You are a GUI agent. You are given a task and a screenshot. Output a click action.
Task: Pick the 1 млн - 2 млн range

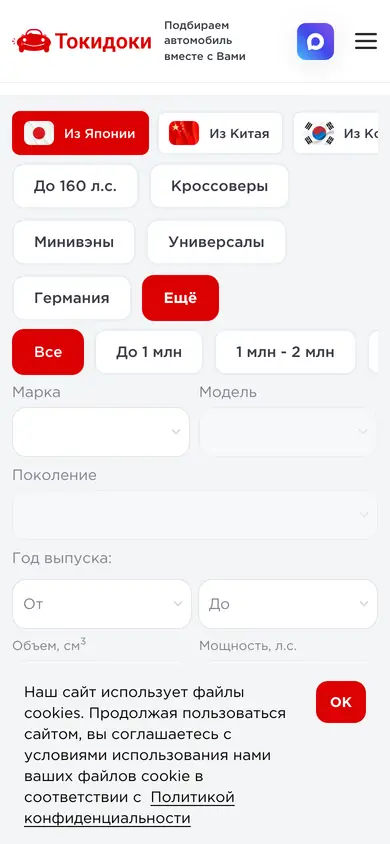coord(285,352)
